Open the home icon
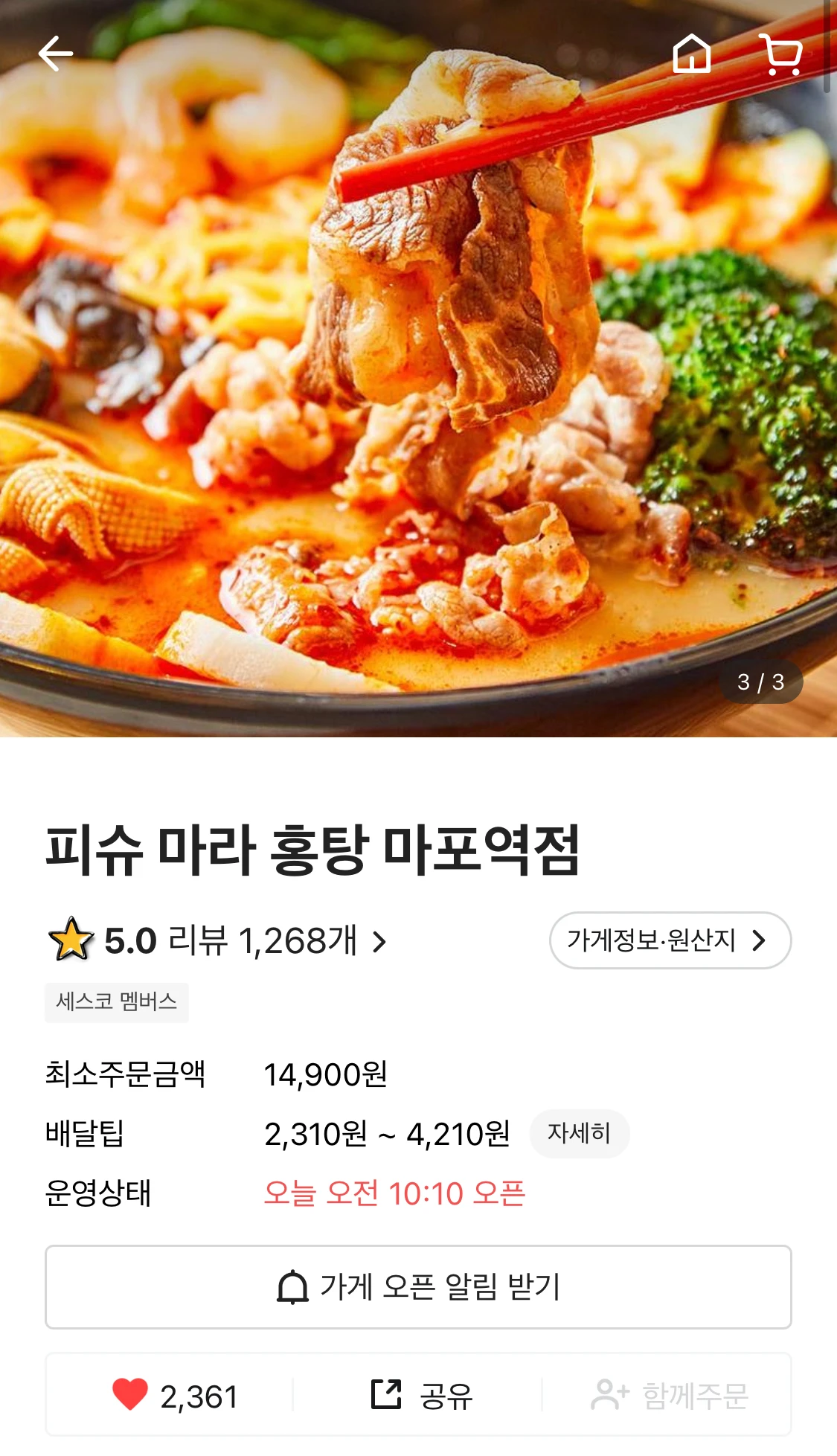The width and height of the screenshot is (837, 1456). [691, 54]
